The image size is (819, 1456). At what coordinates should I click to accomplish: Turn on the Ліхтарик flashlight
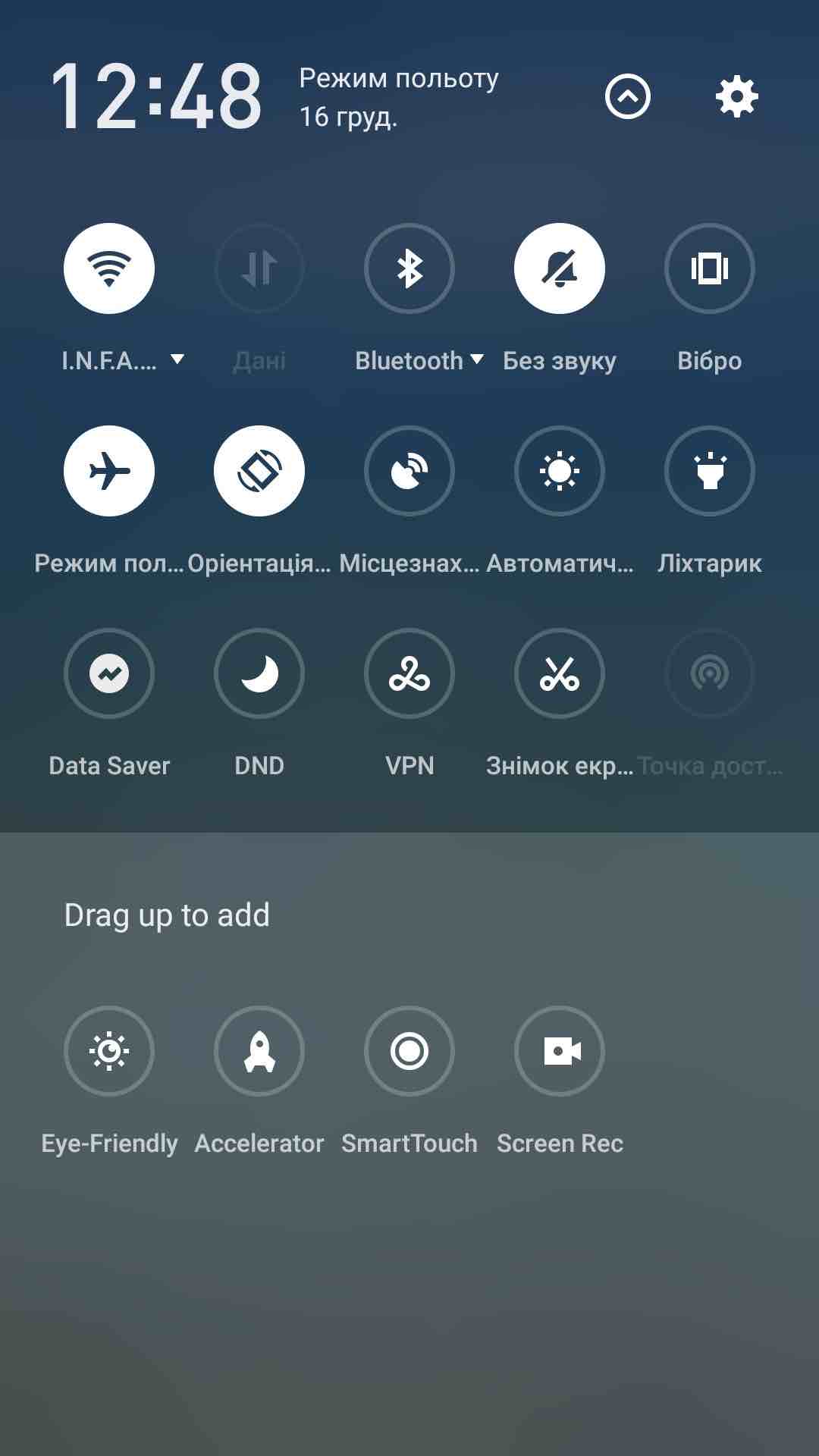click(710, 471)
